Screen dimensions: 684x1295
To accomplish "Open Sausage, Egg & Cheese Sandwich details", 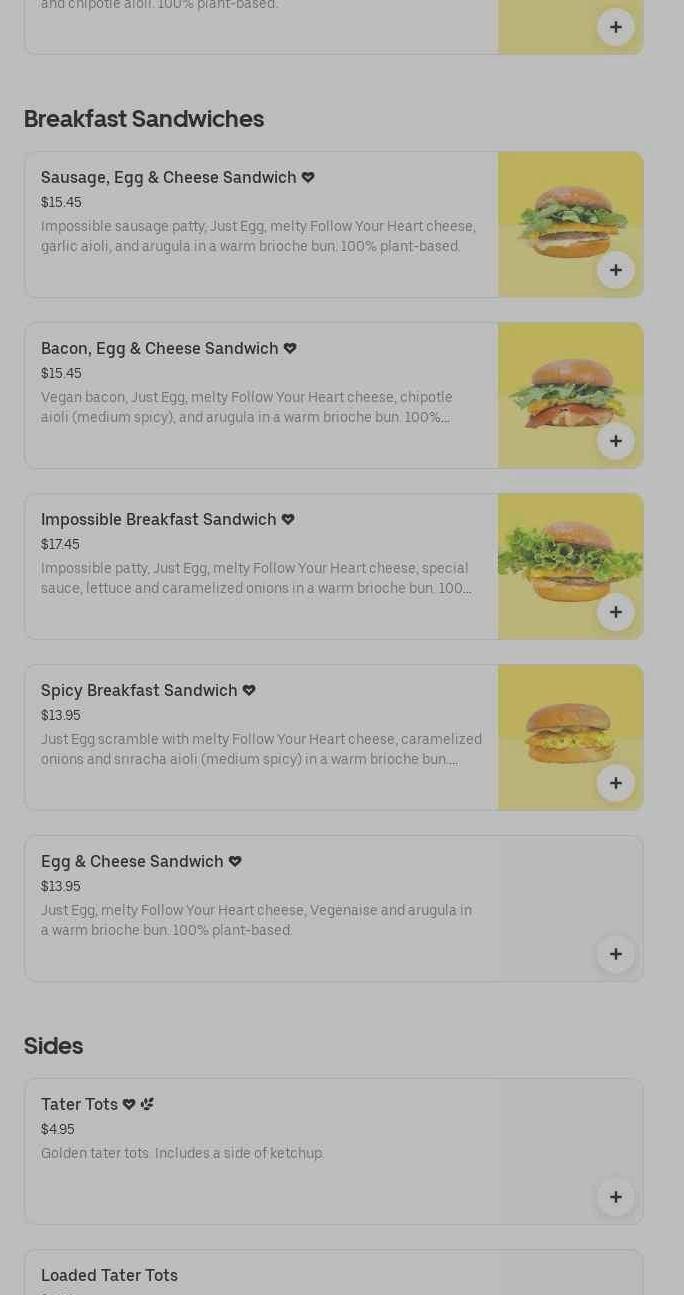I will (x=334, y=225).
